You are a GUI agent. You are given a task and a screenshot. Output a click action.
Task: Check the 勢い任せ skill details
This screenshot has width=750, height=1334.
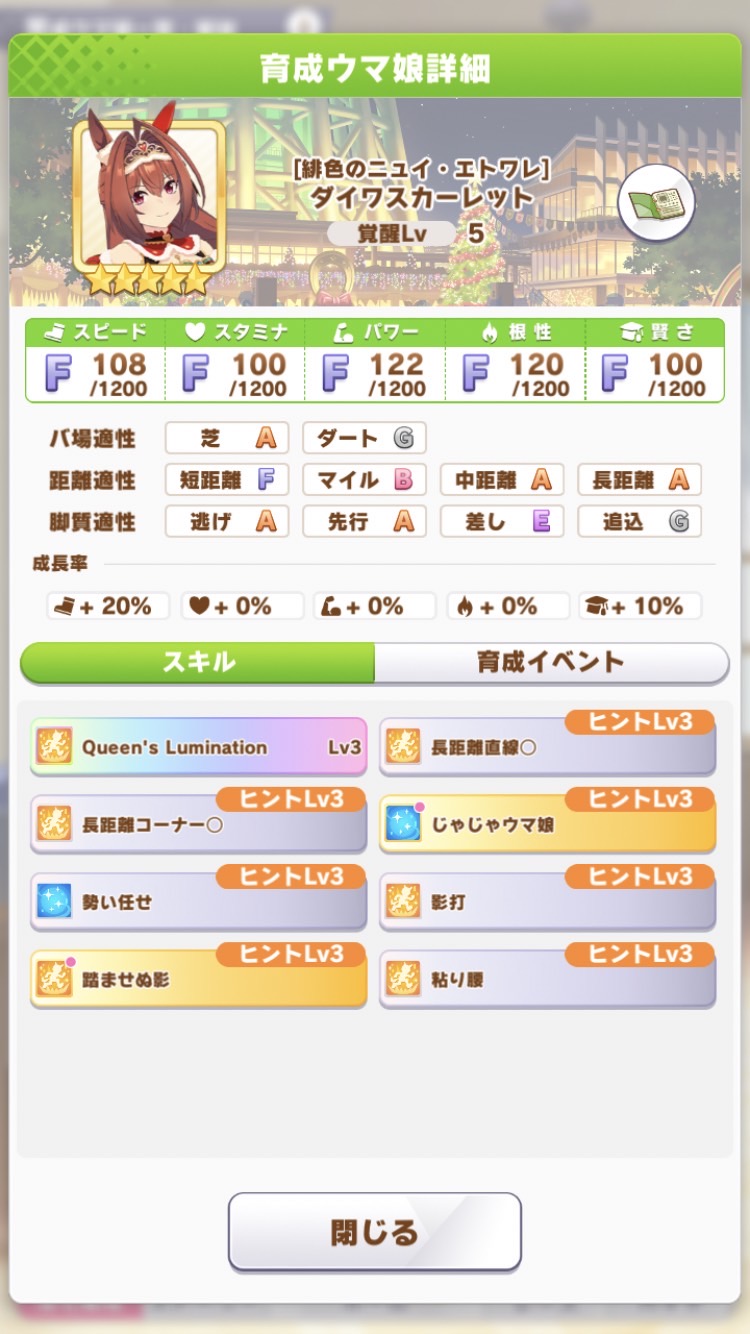[198, 903]
